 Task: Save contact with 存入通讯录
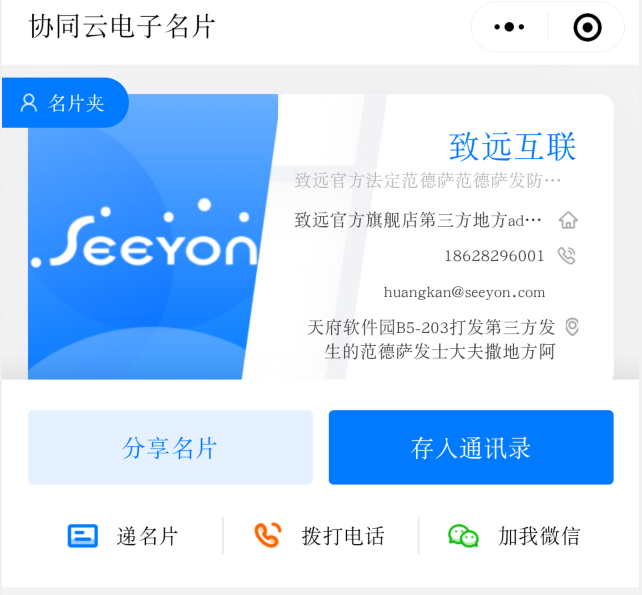[471, 448]
